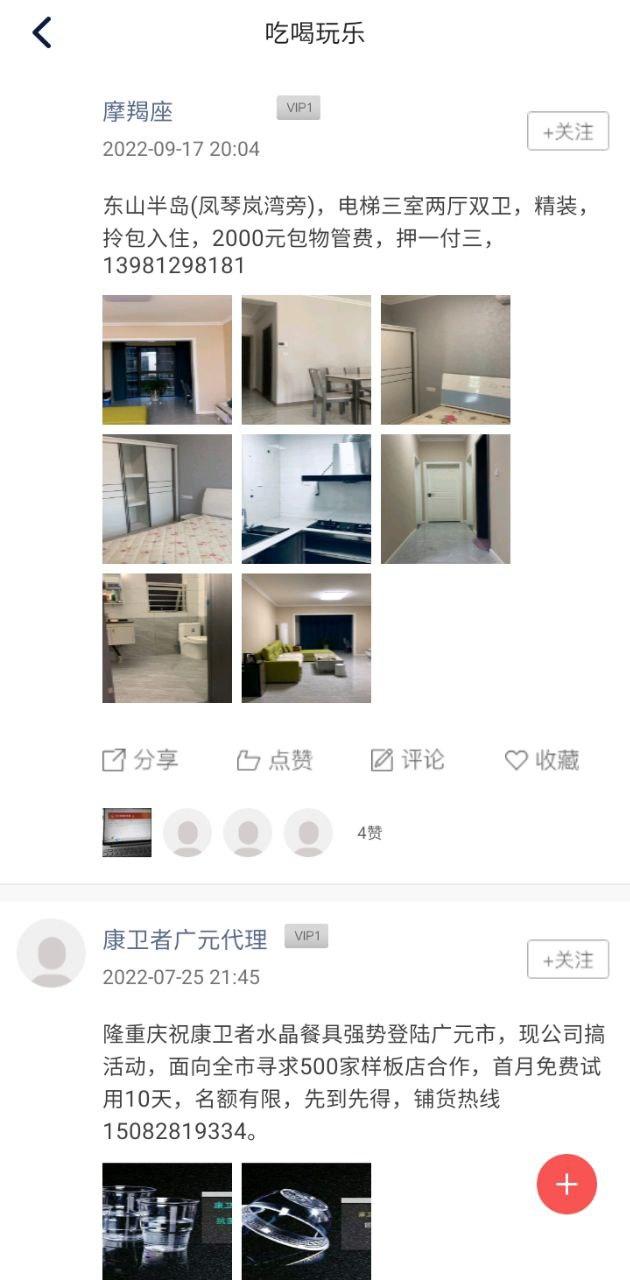Create a new post with plus button

coord(566,1184)
